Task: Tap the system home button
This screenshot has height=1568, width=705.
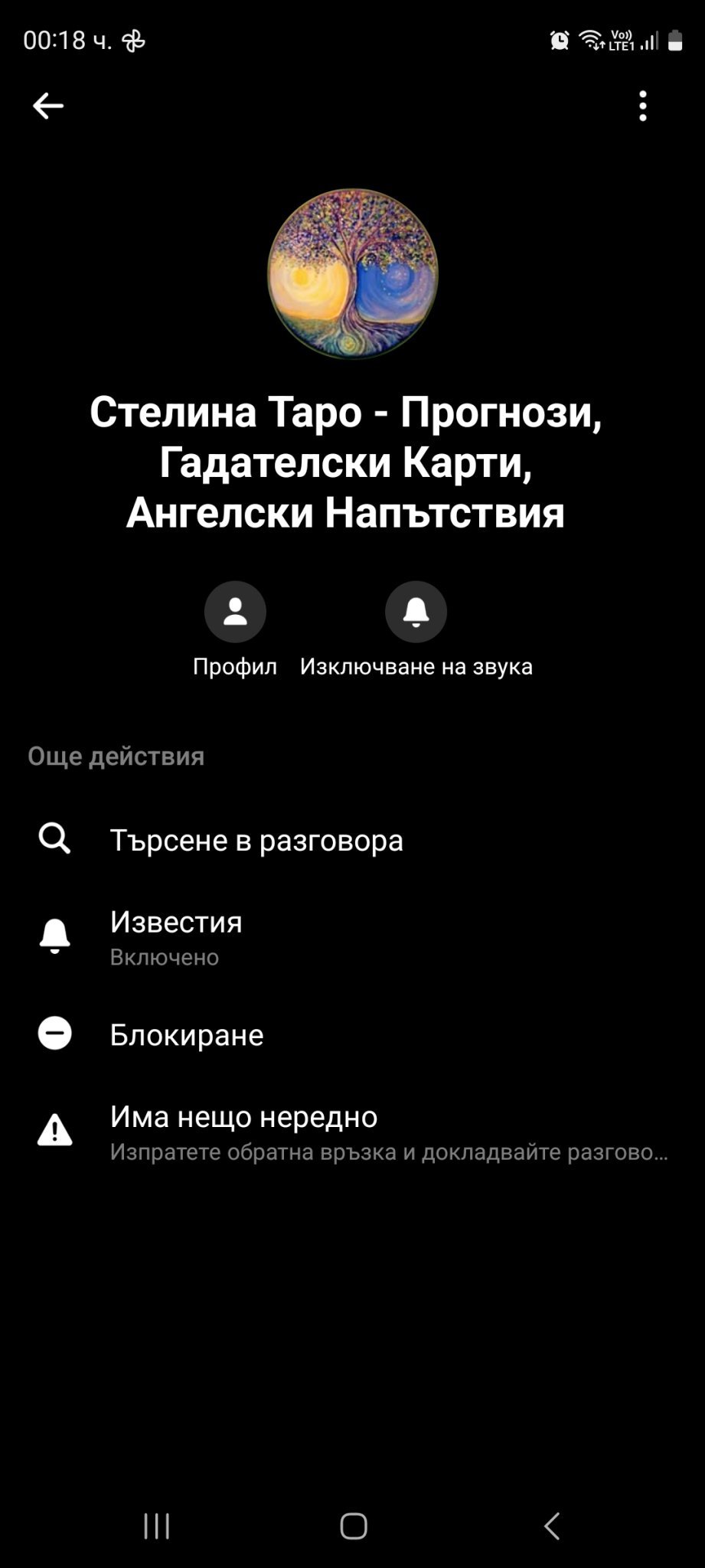Action: click(x=353, y=1526)
